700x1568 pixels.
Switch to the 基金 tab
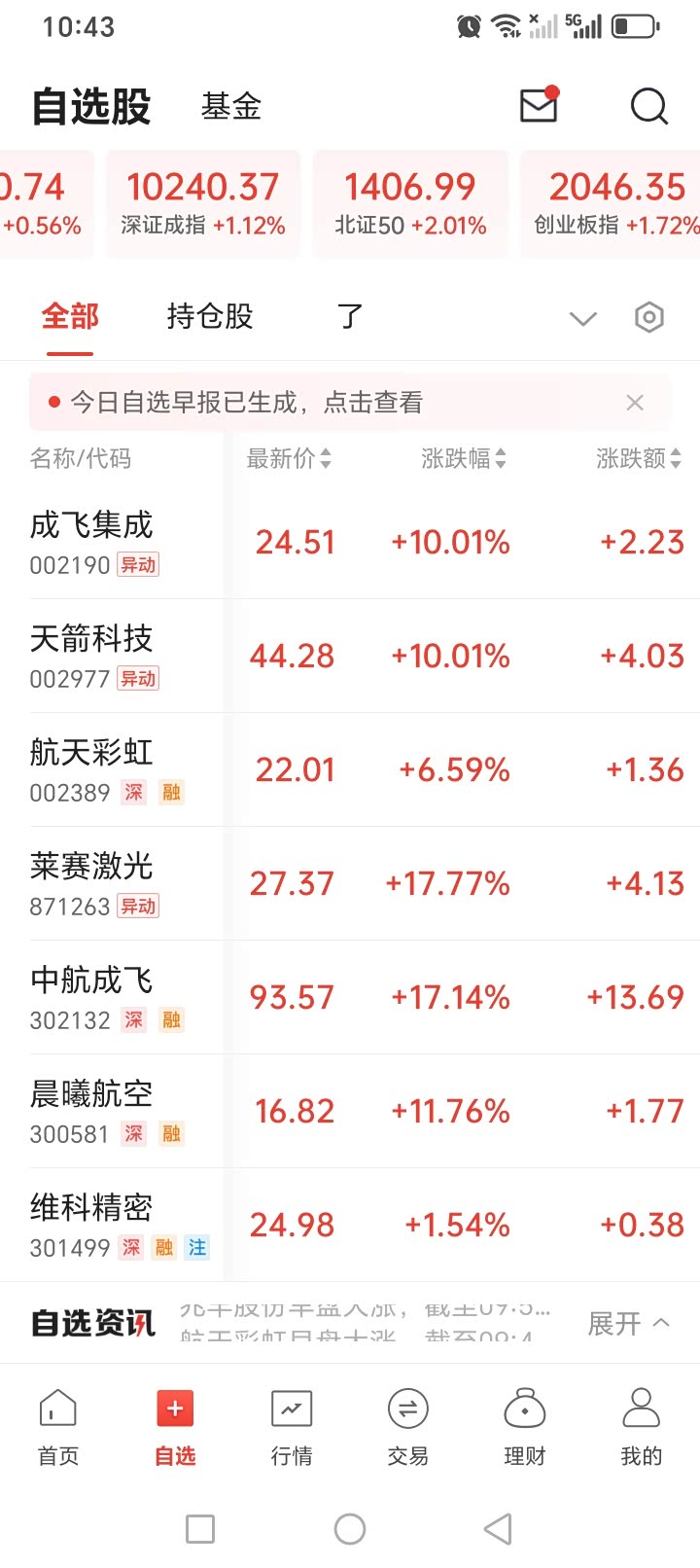(x=231, y=106)
